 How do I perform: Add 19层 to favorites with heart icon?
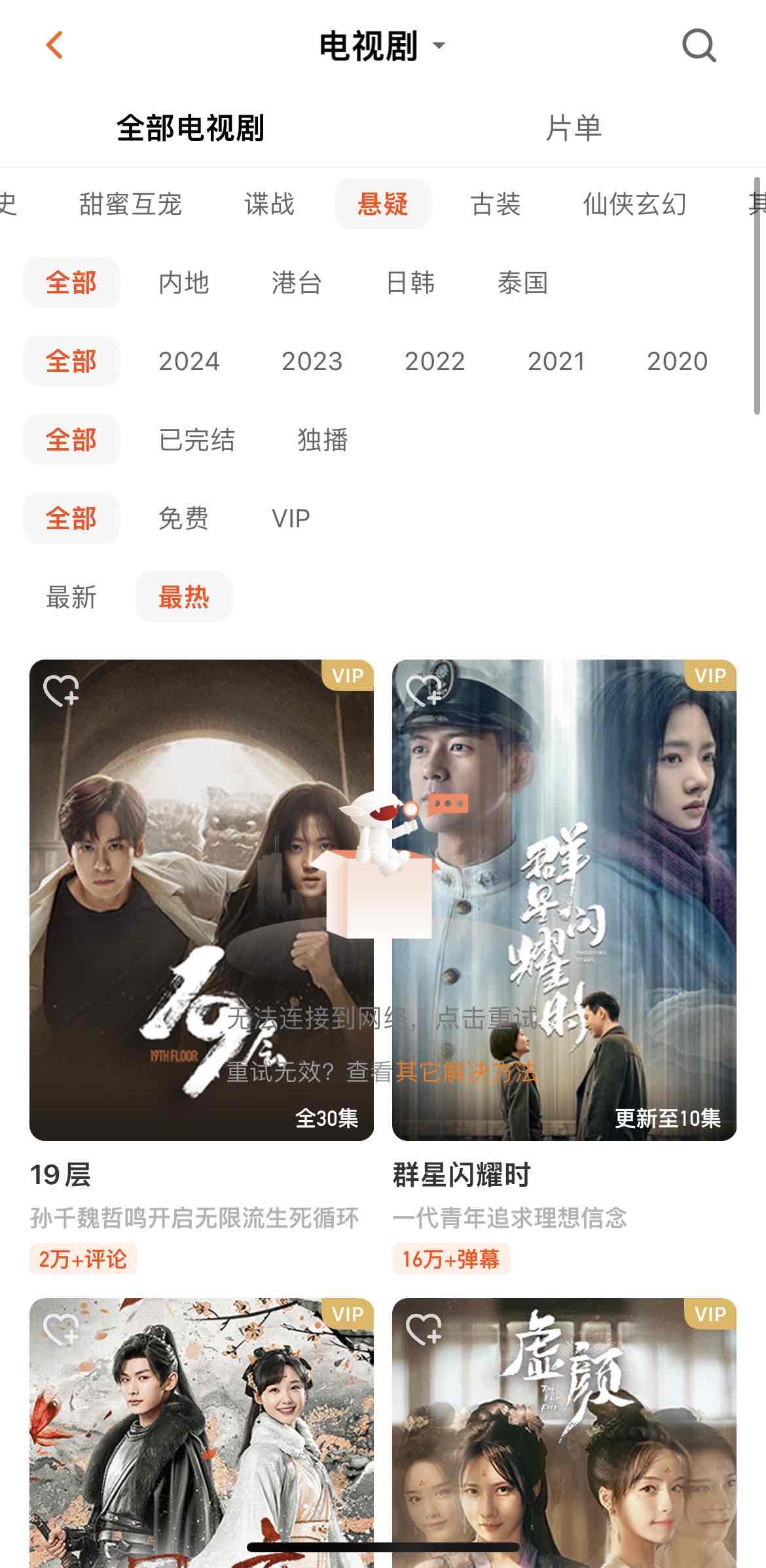tap(61, 690)
